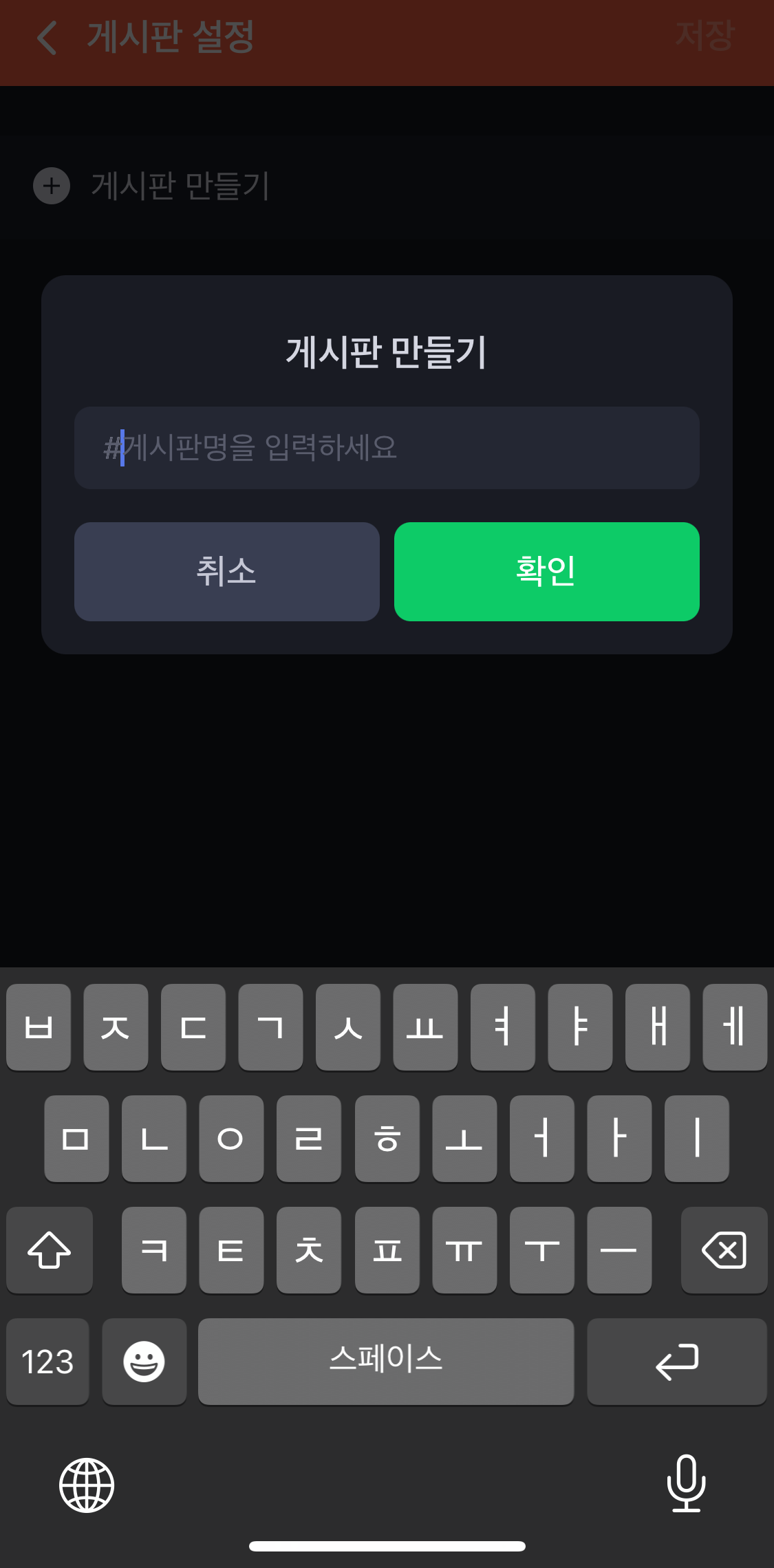Viewport: 774px width, 1568px height.
Task: Type the ㅂ key on the keyboard
Action: coord(38,1028)
